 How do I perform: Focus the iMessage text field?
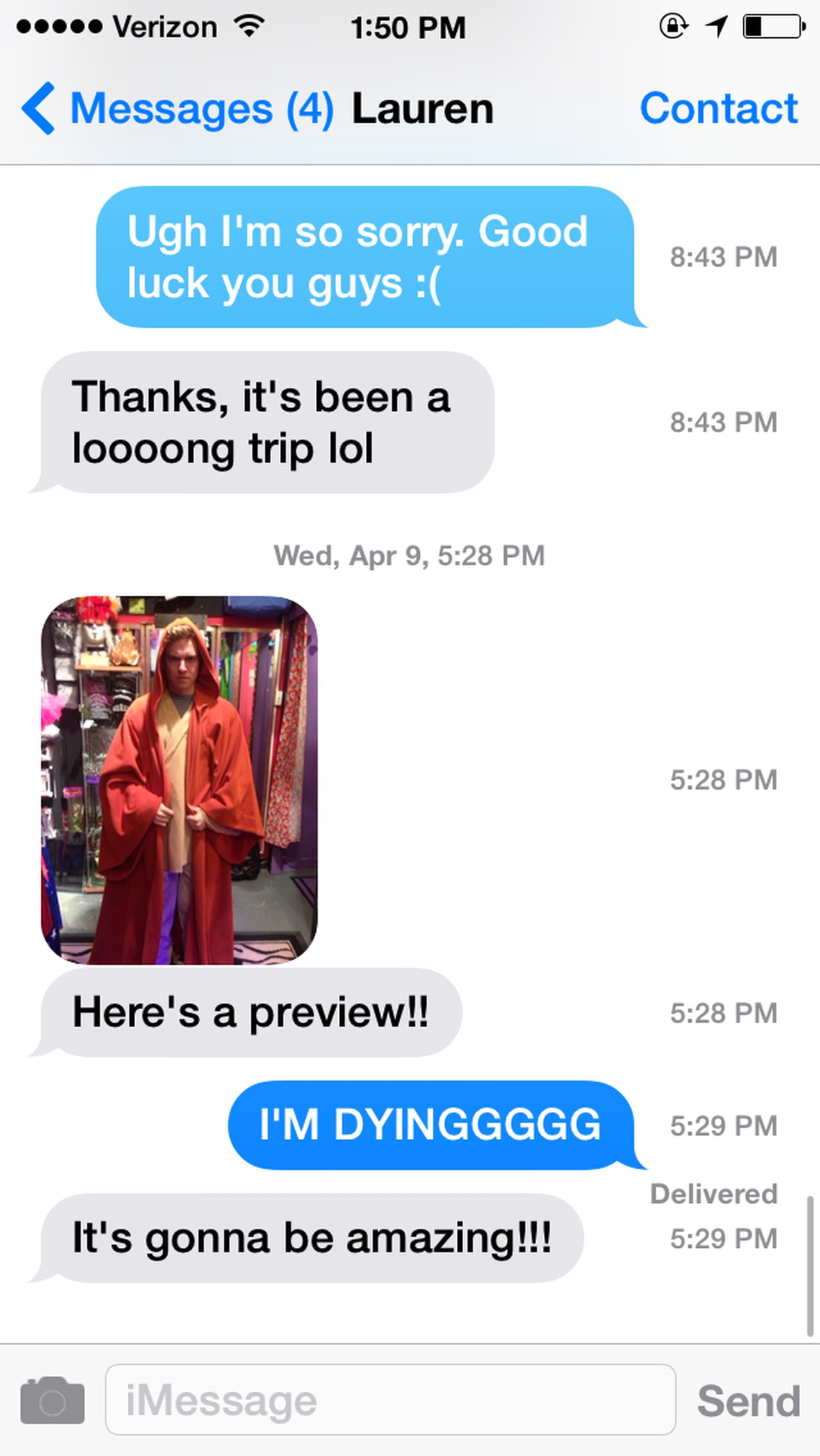click(389, 1400)
